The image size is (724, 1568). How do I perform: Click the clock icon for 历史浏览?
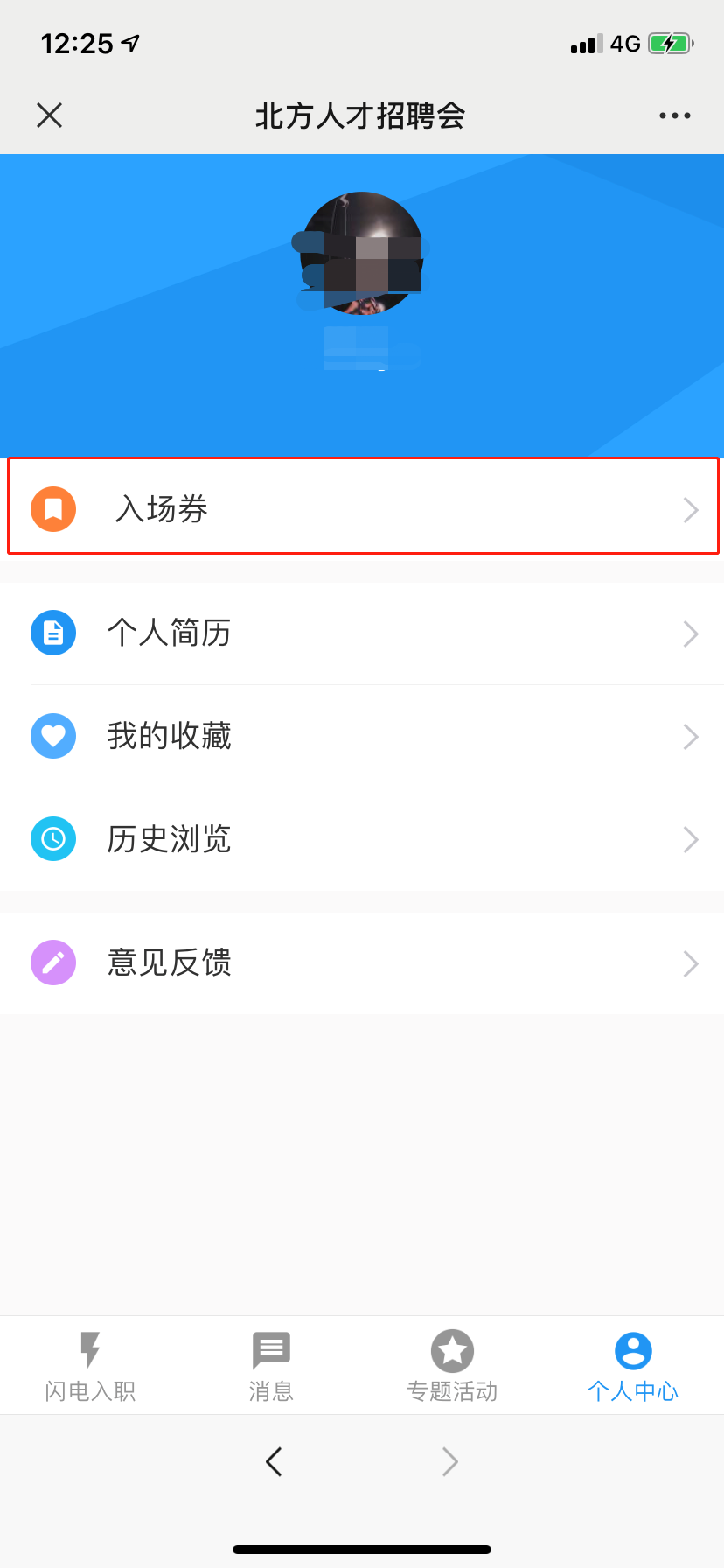pos(53,839)
